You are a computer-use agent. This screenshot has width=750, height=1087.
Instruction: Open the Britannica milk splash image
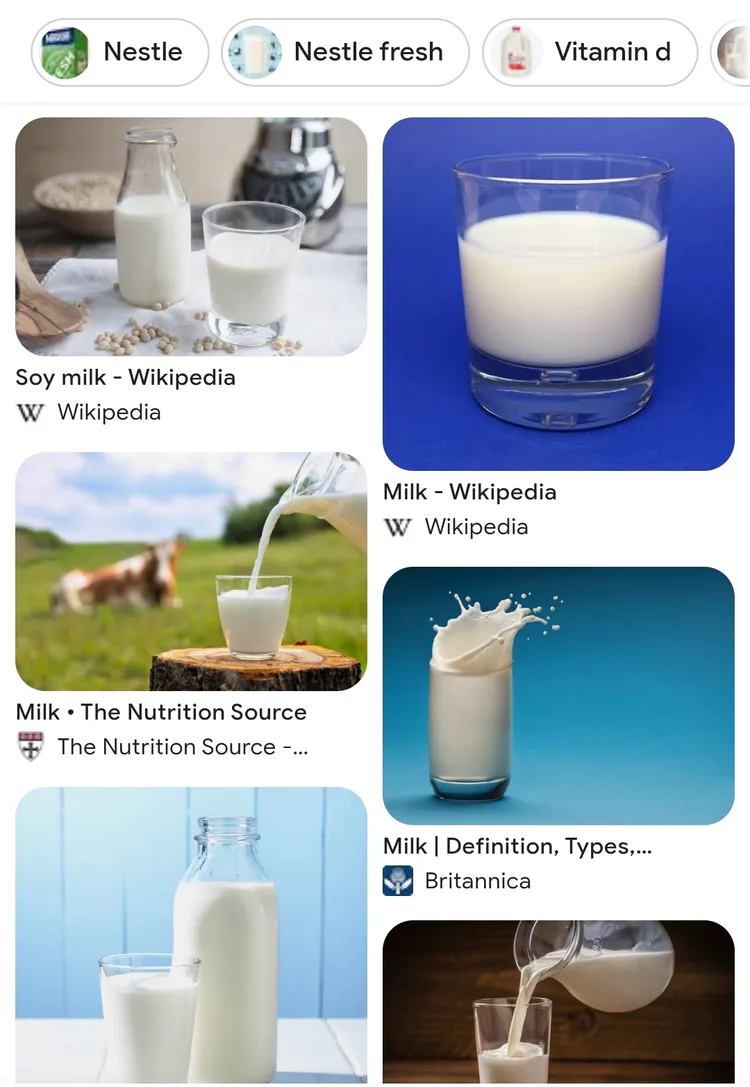[558, 696]
